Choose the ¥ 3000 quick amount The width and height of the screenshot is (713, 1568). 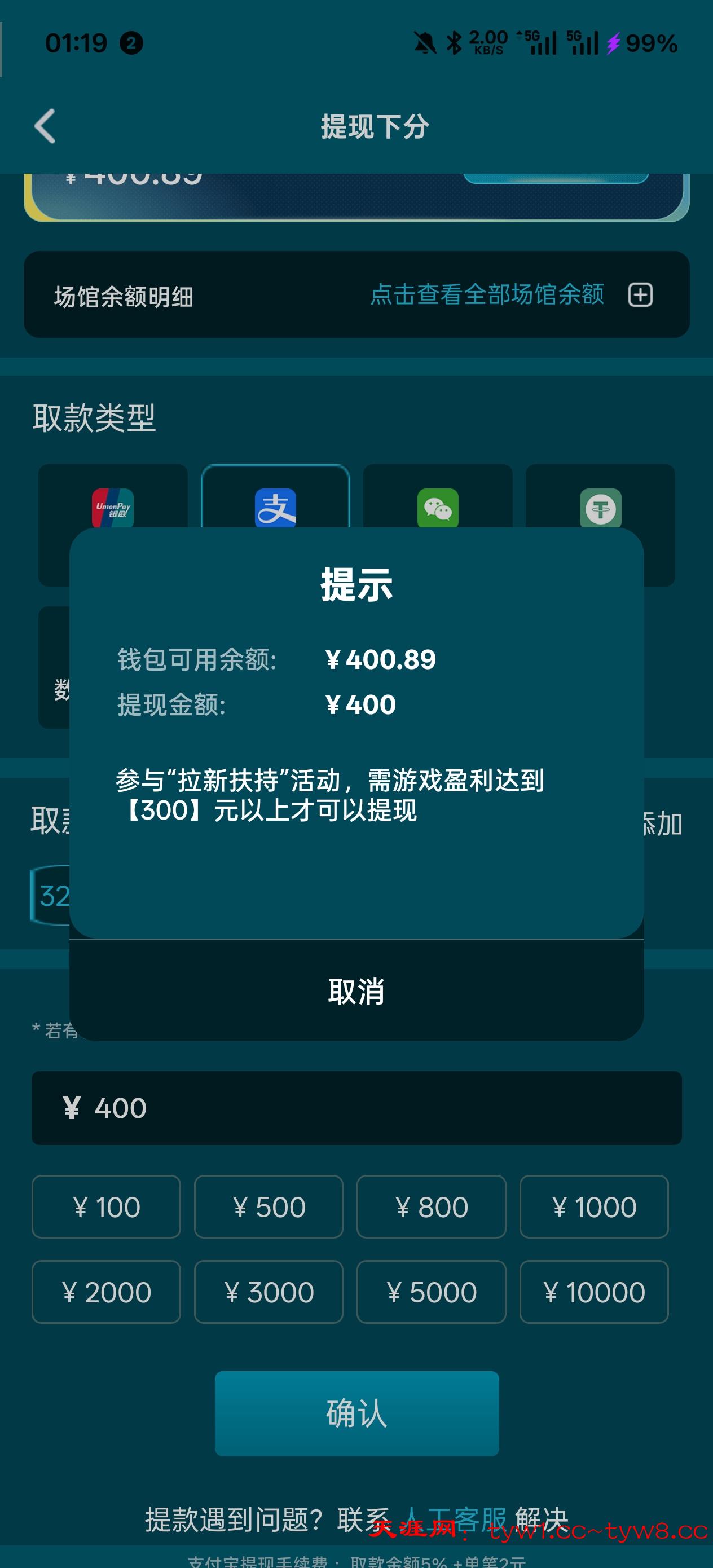pyautogui.click(x=269, y=1292)
